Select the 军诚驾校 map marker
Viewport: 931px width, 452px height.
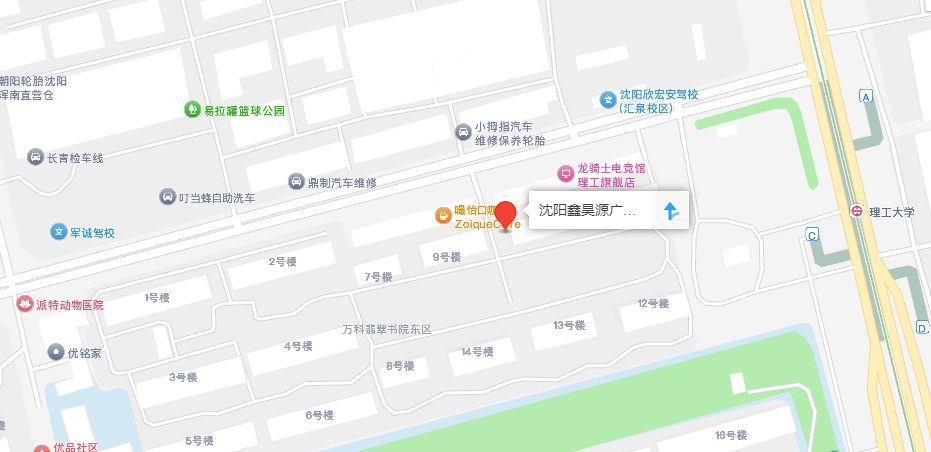coord(58,232)
